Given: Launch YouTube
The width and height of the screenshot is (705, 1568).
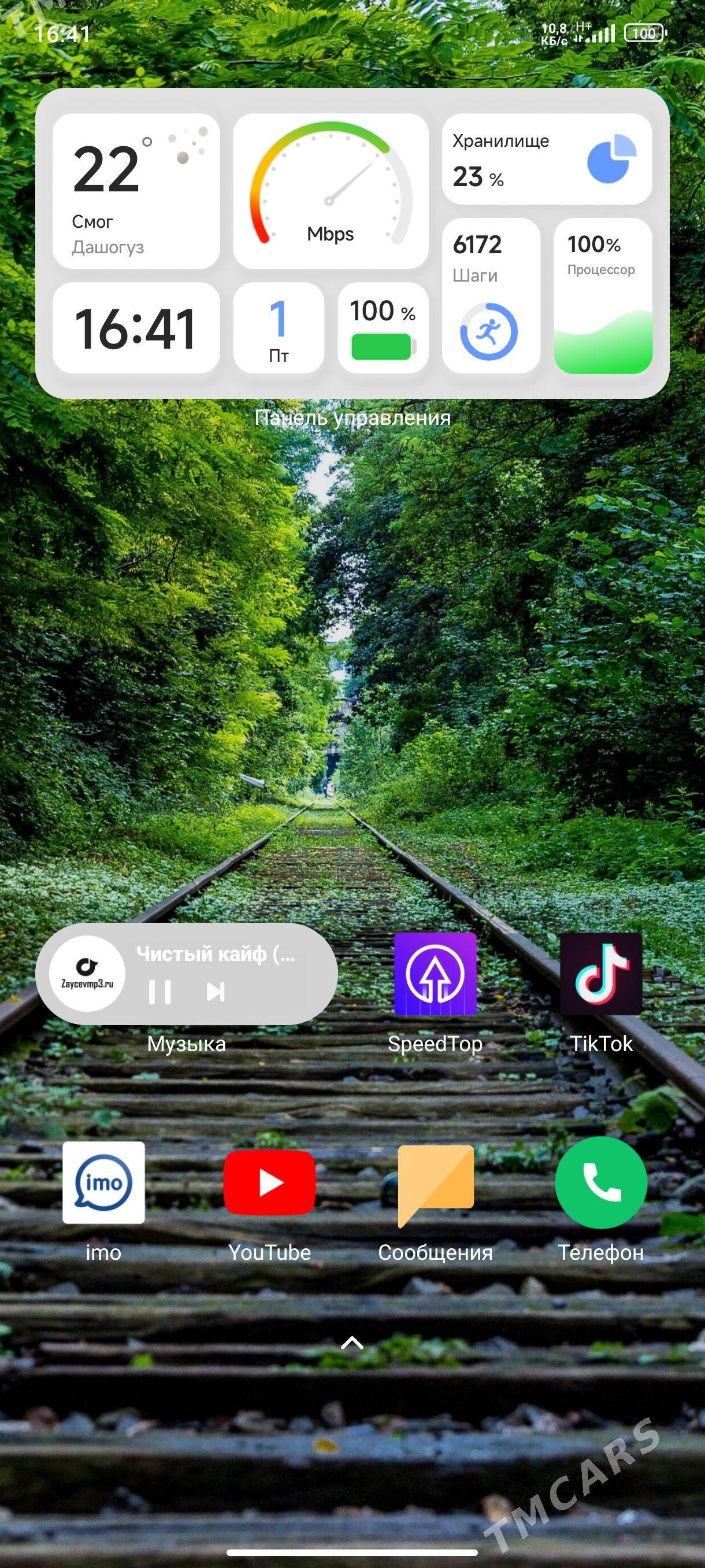Looking at the screenshot, I should click(x=269, y=1183).
